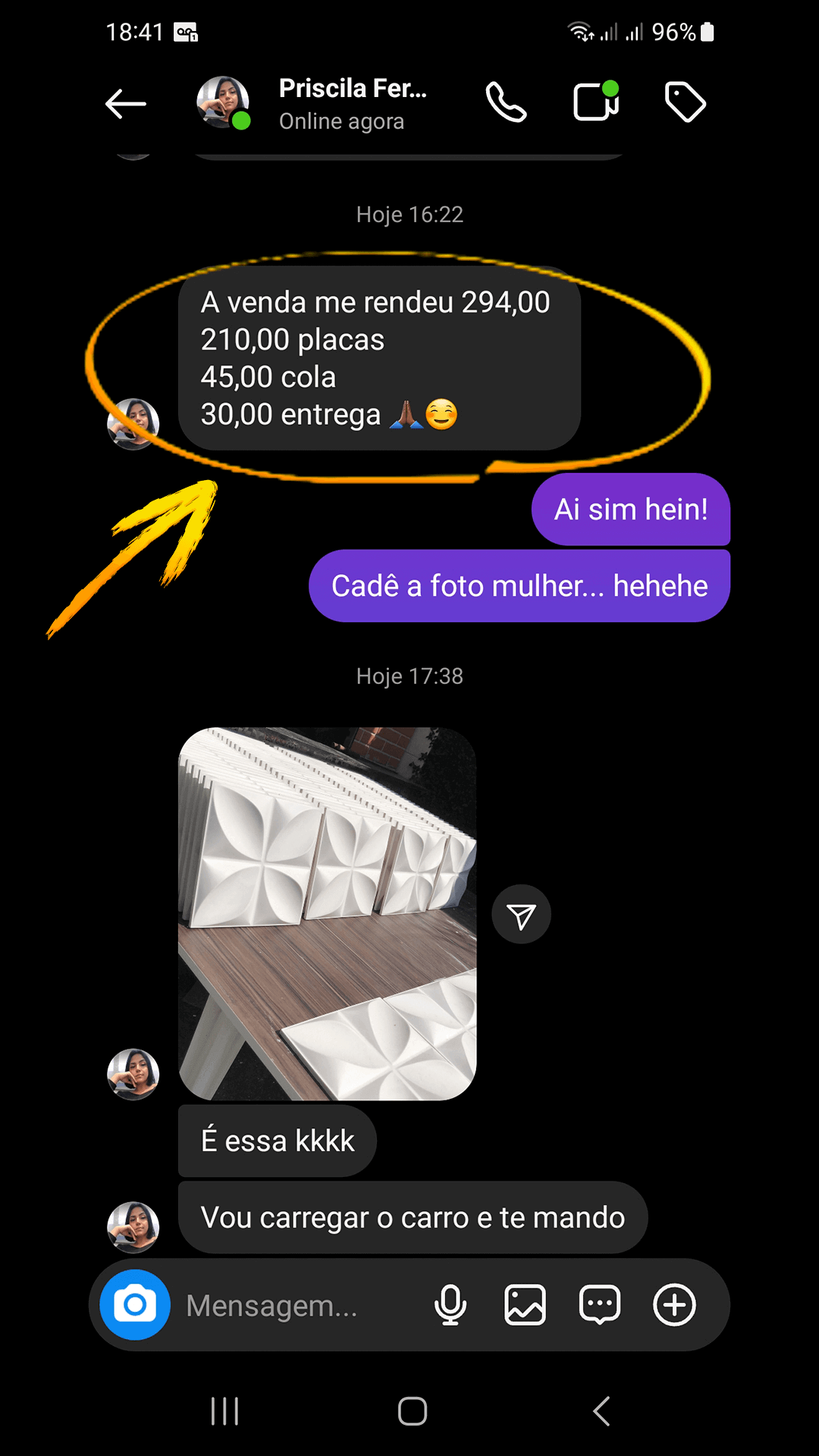
Task: Open the sticker picker
Action: pyautogui.click(x=599, y=1305)
